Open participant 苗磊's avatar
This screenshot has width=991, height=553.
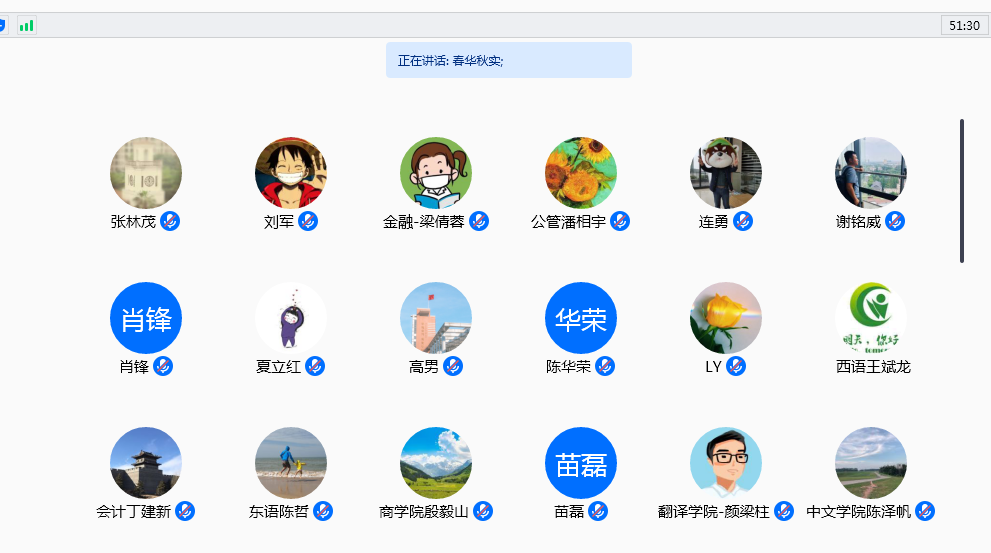pos(581,463)
